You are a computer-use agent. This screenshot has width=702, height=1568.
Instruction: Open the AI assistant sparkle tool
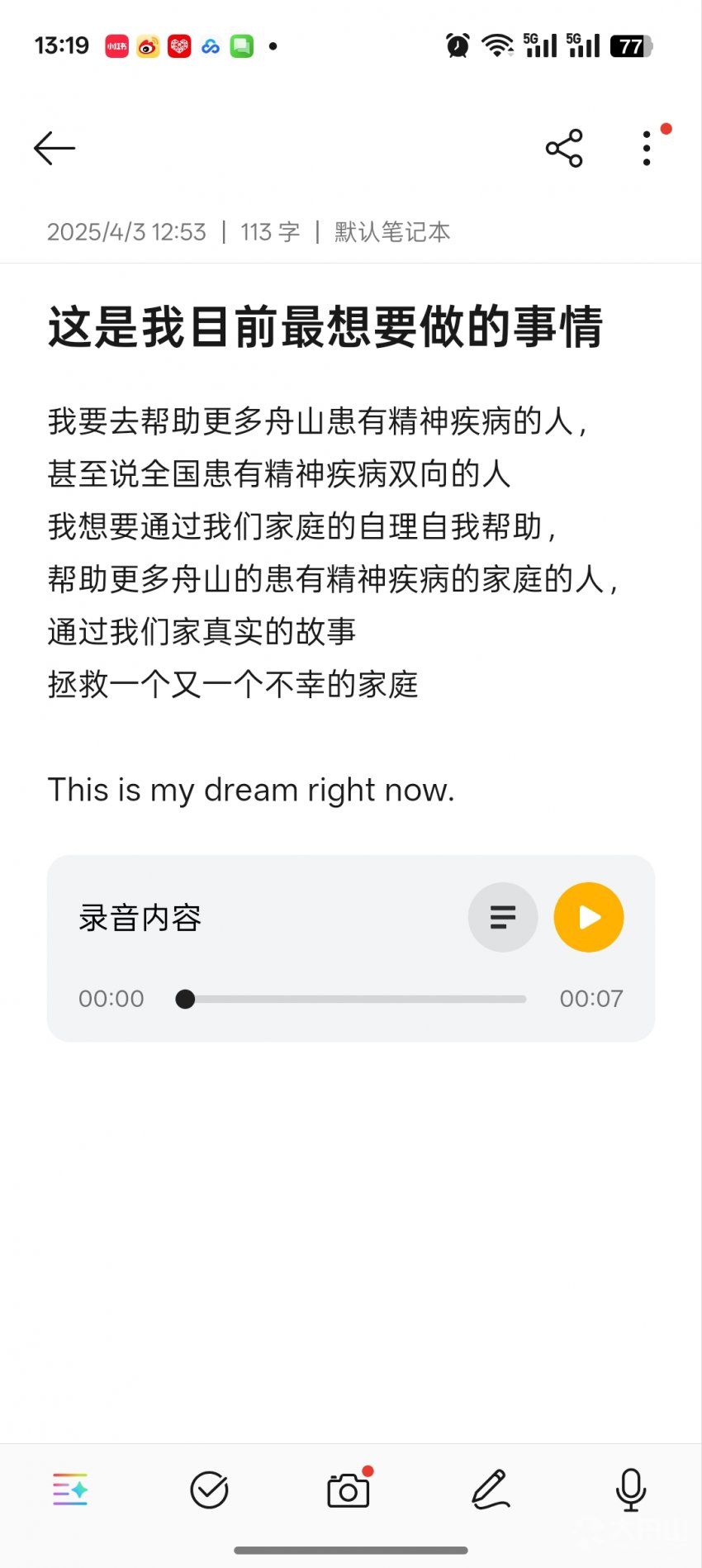click(70, 1490)
